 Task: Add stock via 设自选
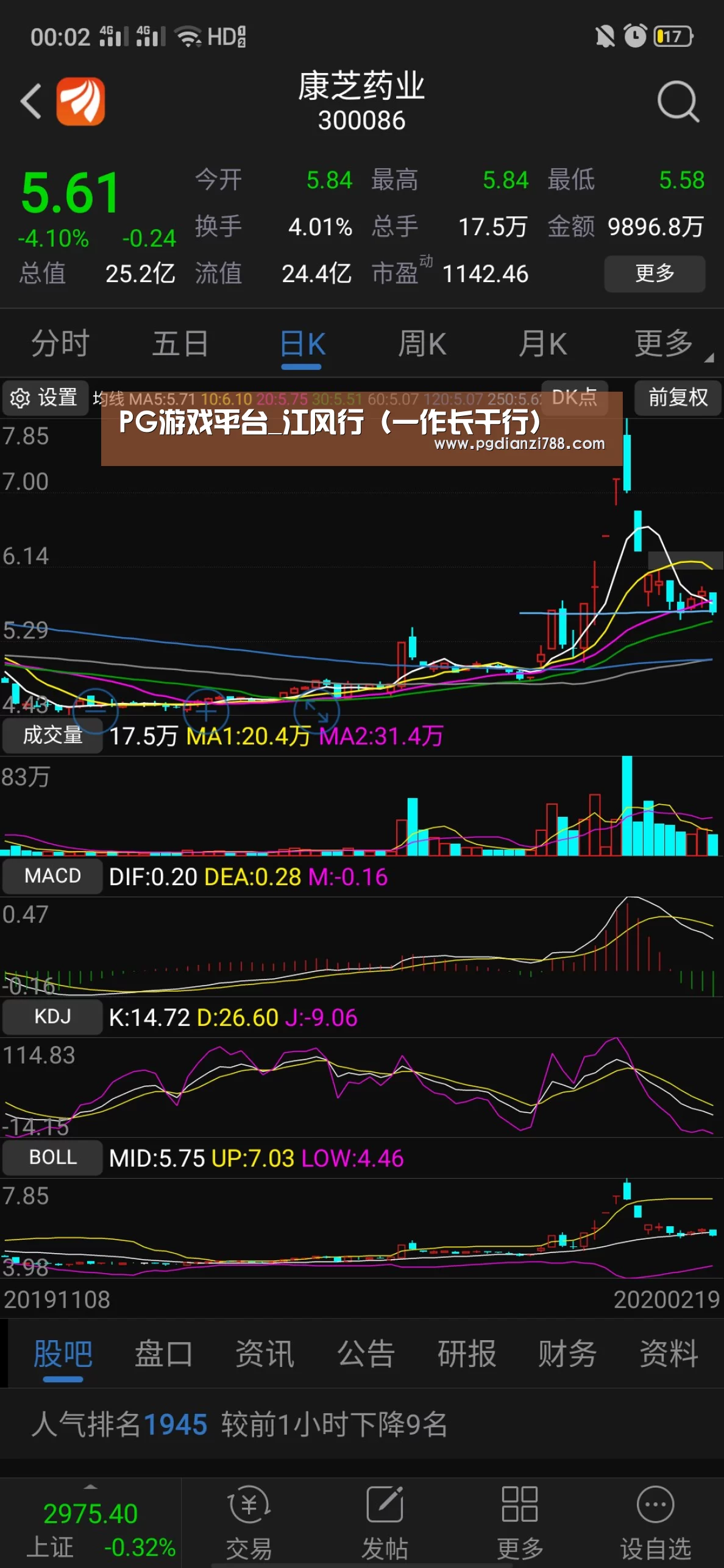click(655, 1522)
